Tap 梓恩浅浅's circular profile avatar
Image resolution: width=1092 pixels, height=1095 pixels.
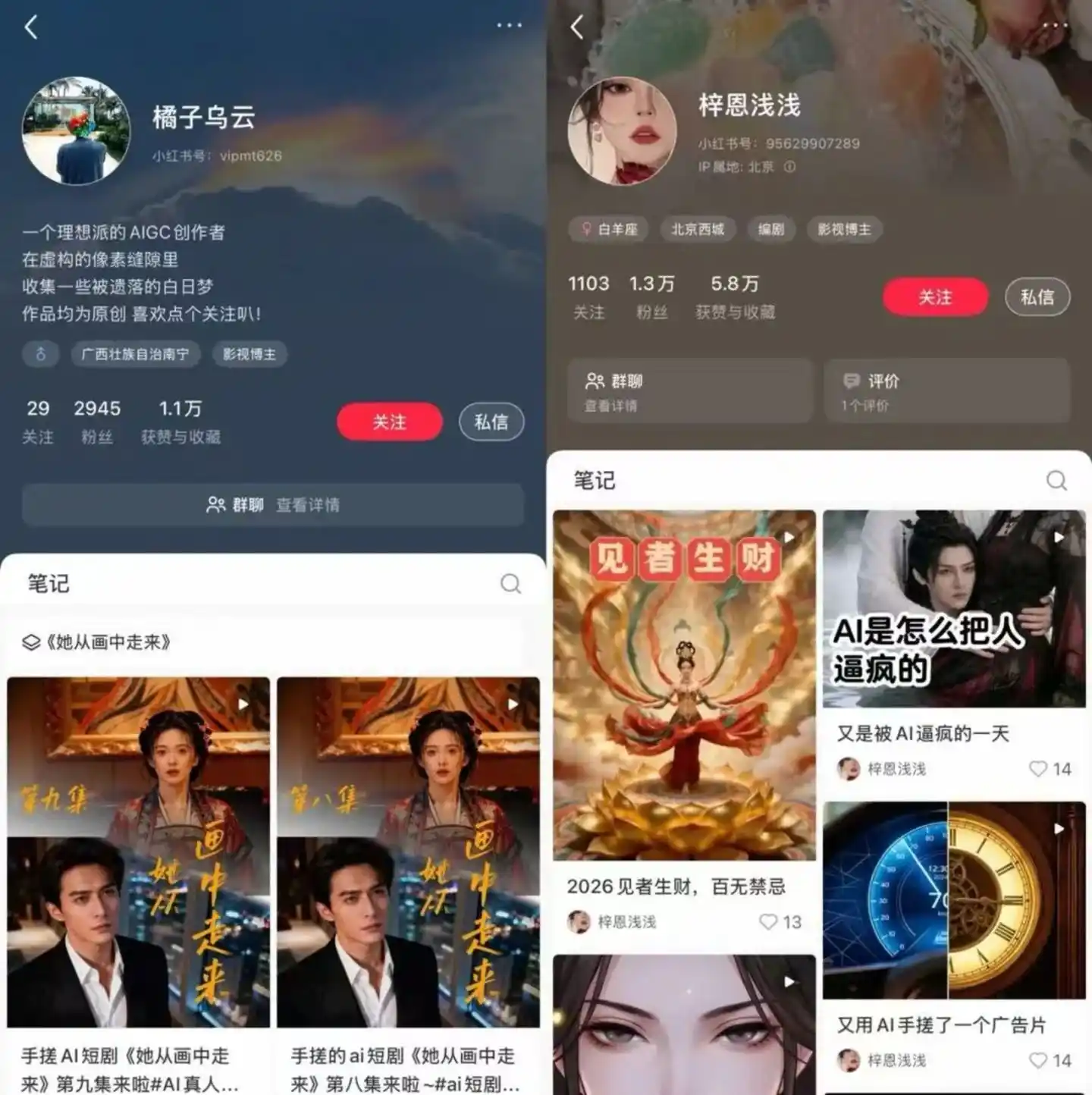tap(620, 132)
